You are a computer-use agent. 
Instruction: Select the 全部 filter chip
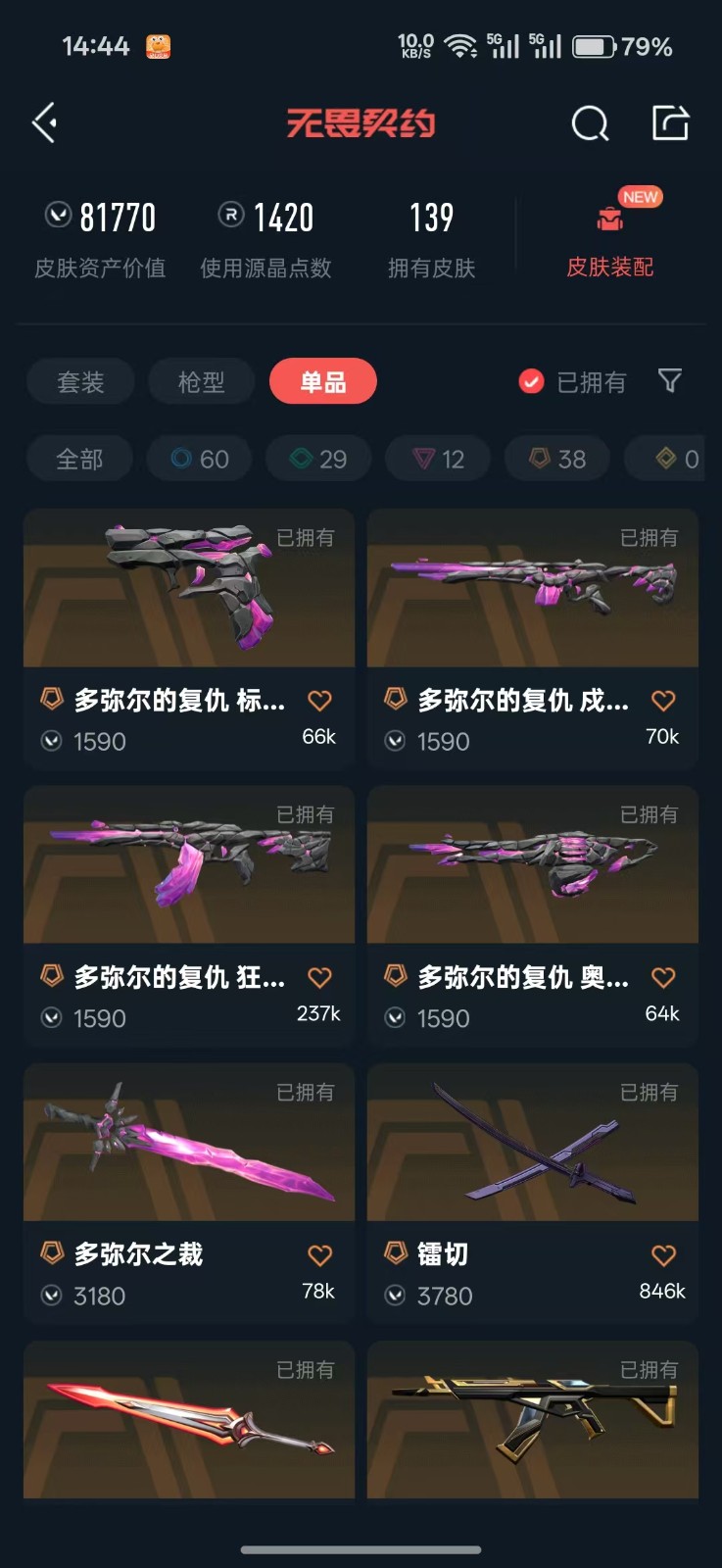click(x=79, y=459)
